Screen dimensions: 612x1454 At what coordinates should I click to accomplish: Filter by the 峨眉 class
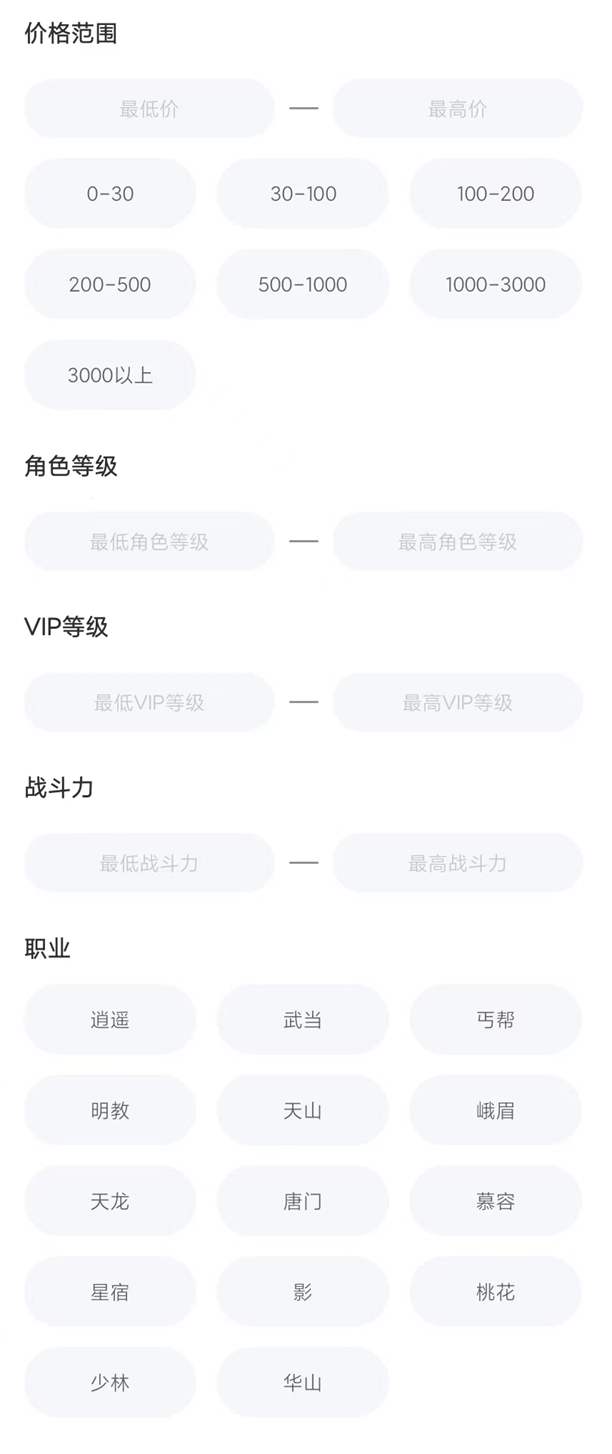[496, 1111]
